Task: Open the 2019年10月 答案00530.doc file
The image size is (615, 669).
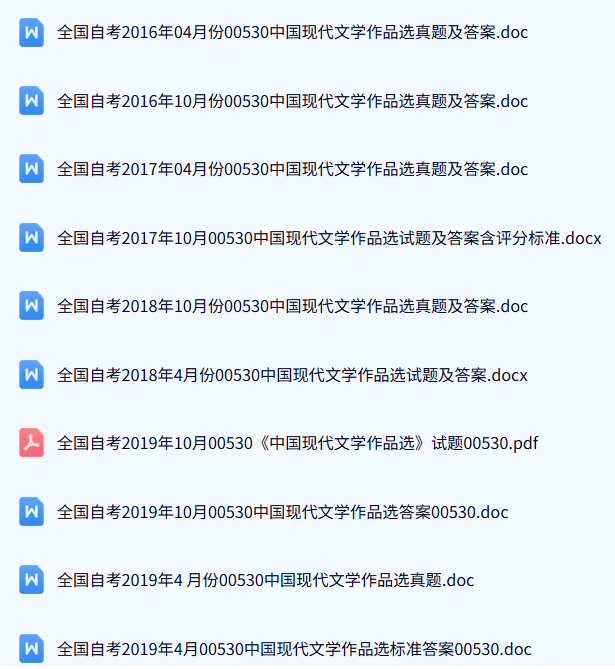Action: click(282, 512)
